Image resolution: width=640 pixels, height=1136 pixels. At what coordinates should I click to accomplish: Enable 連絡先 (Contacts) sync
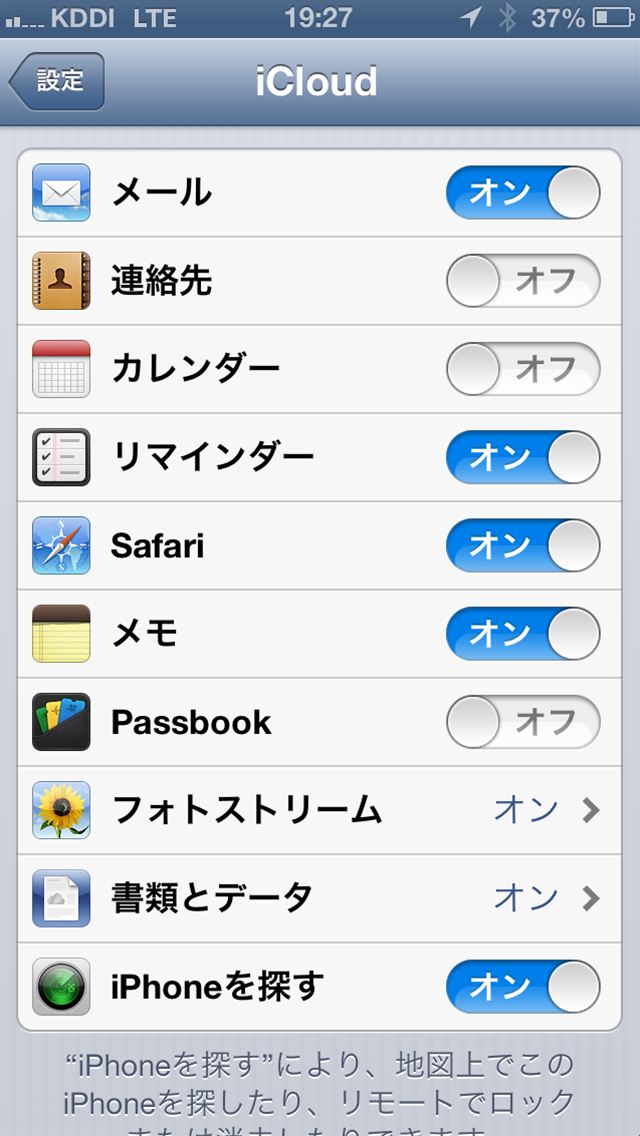pos(523,281)
